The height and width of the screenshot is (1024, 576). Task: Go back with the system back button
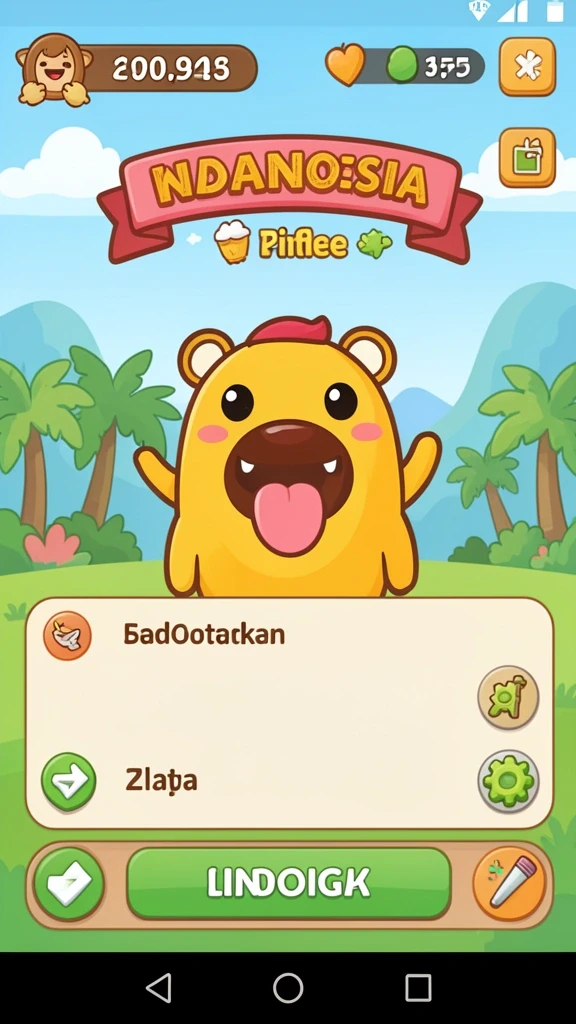[159, 988]
